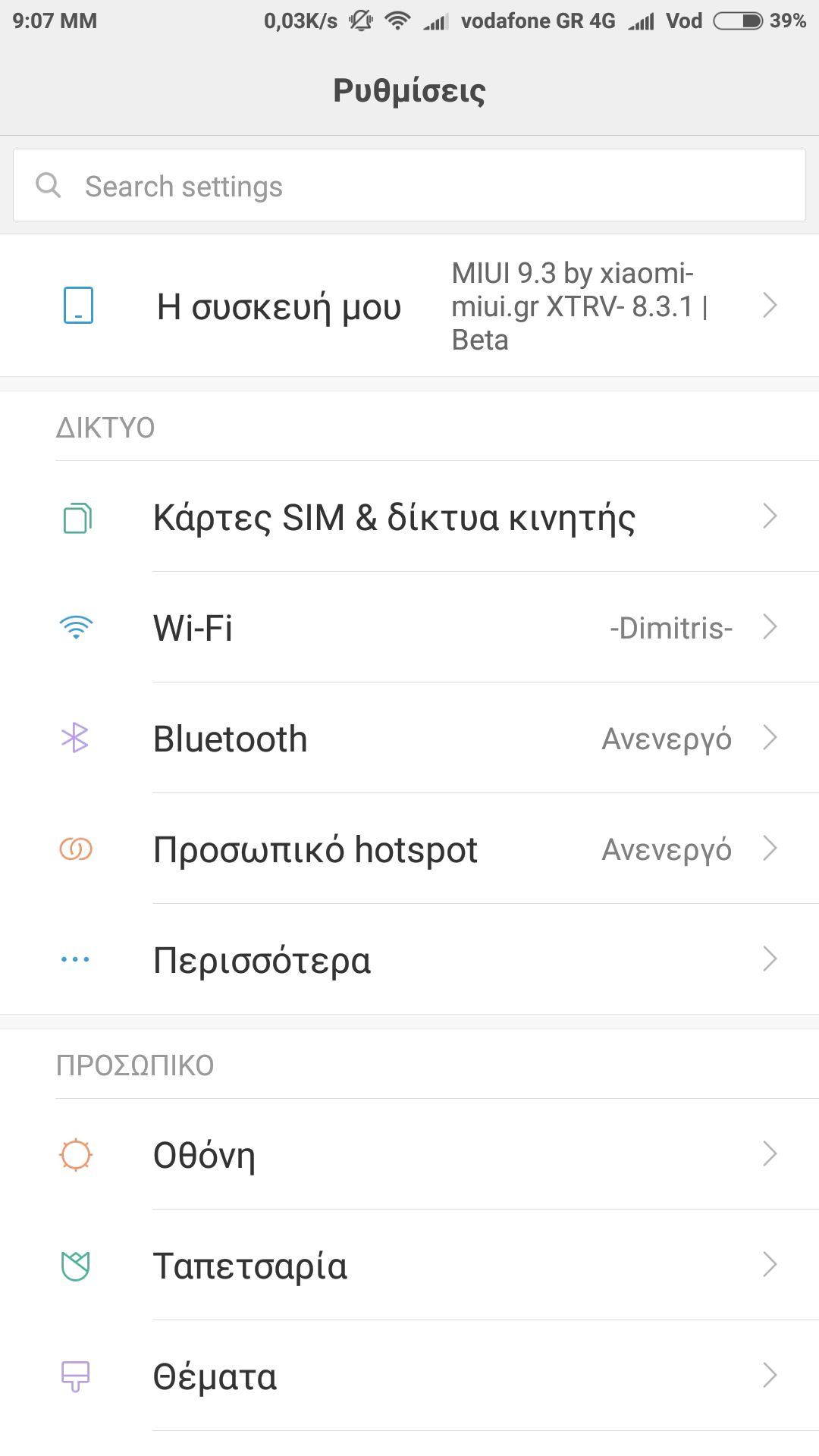Open Wi-Fi settings

(409, 628)
